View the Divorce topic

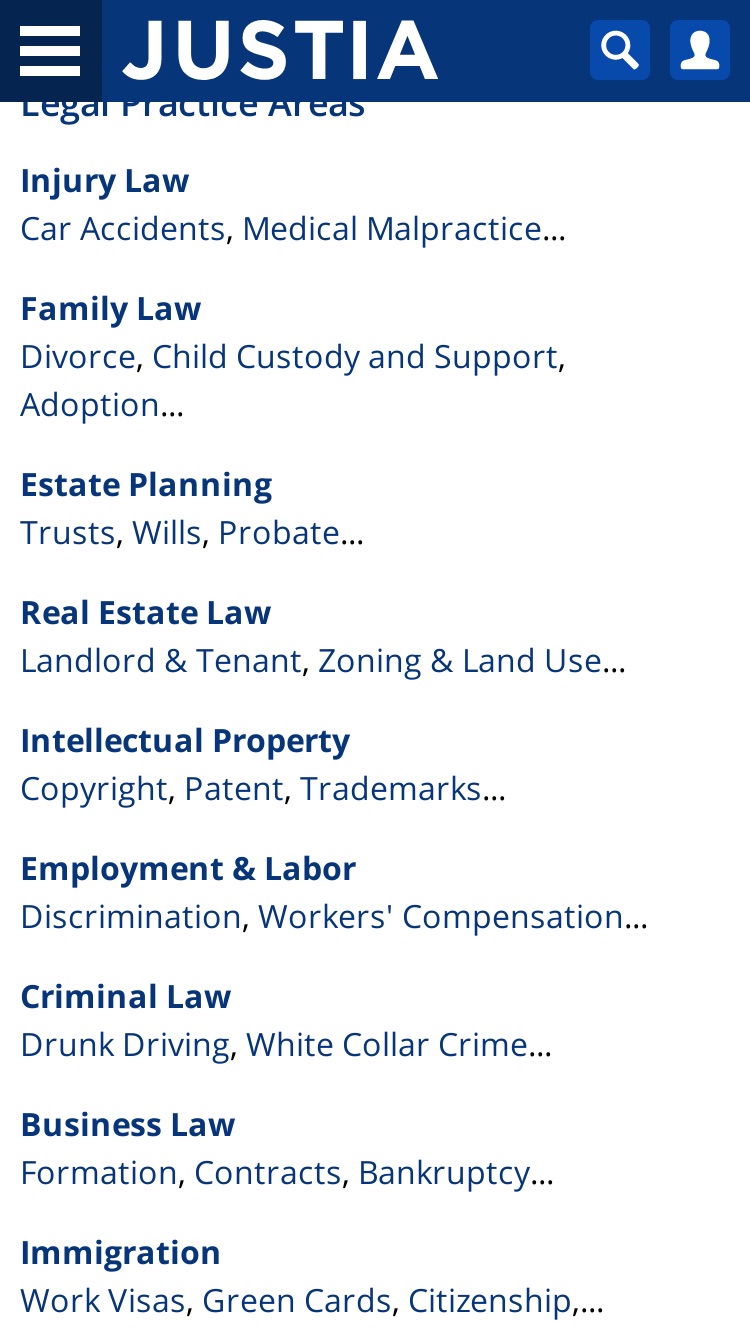[77, 357]
